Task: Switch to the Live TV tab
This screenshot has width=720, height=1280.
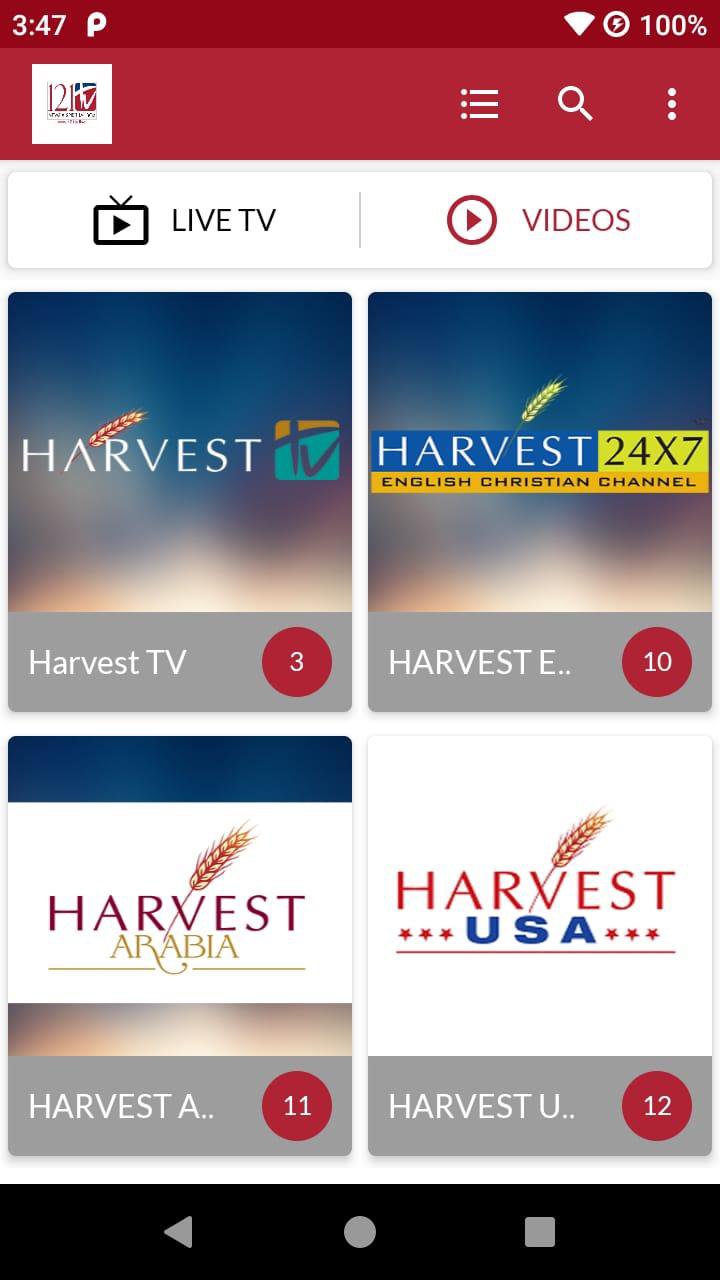Action: [185, 220]
